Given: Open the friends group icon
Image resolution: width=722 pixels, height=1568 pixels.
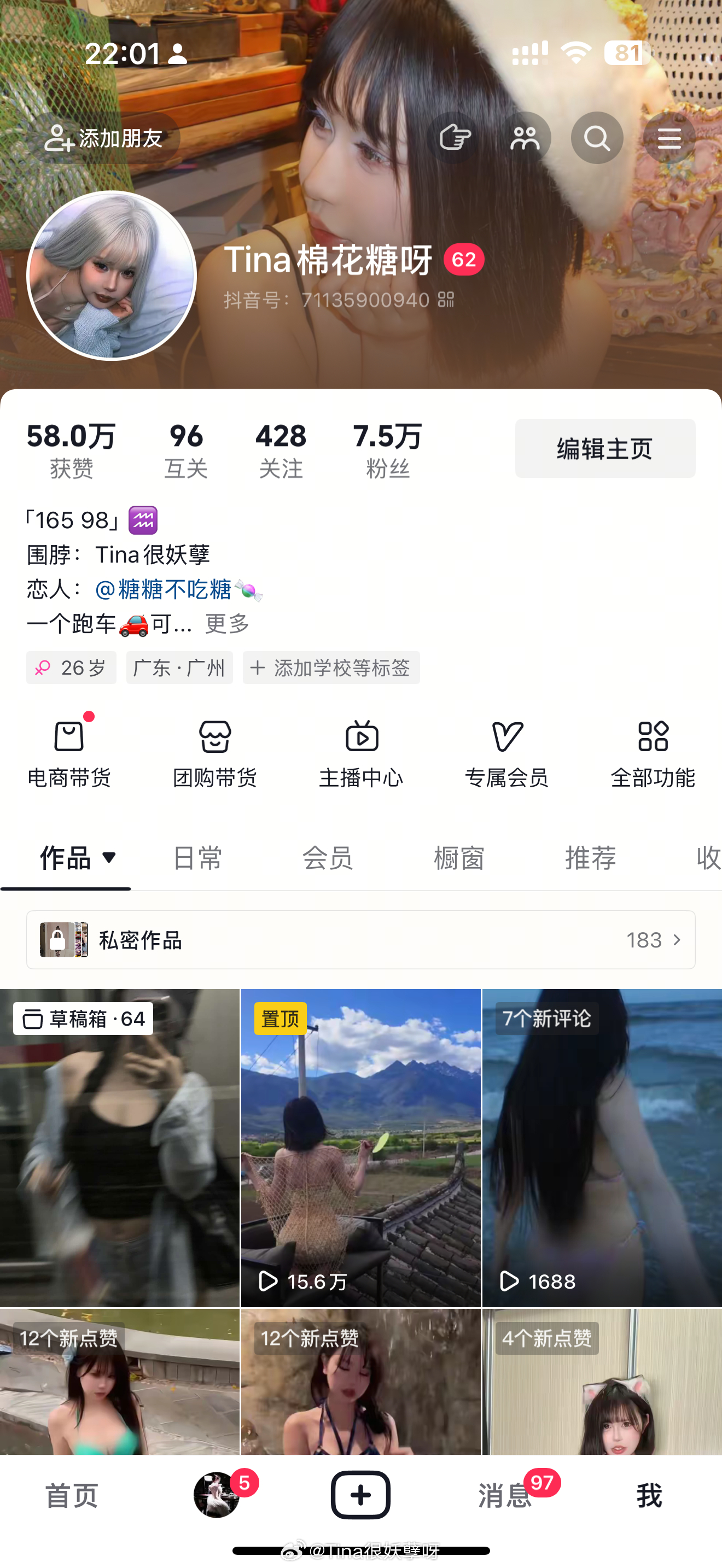Looking at the screenshot, I should (525, 138).
